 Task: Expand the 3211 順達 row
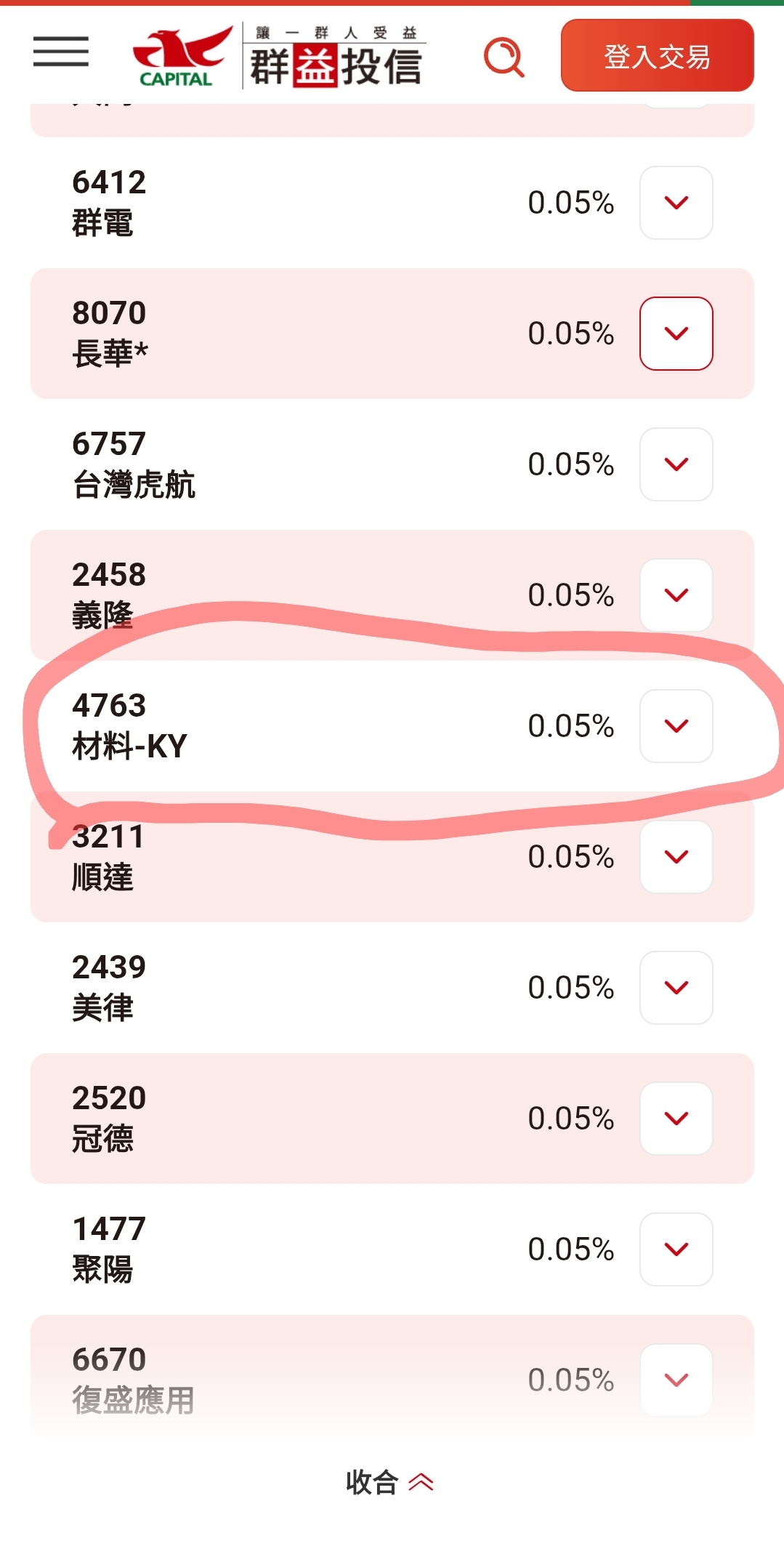coord(676,857)
